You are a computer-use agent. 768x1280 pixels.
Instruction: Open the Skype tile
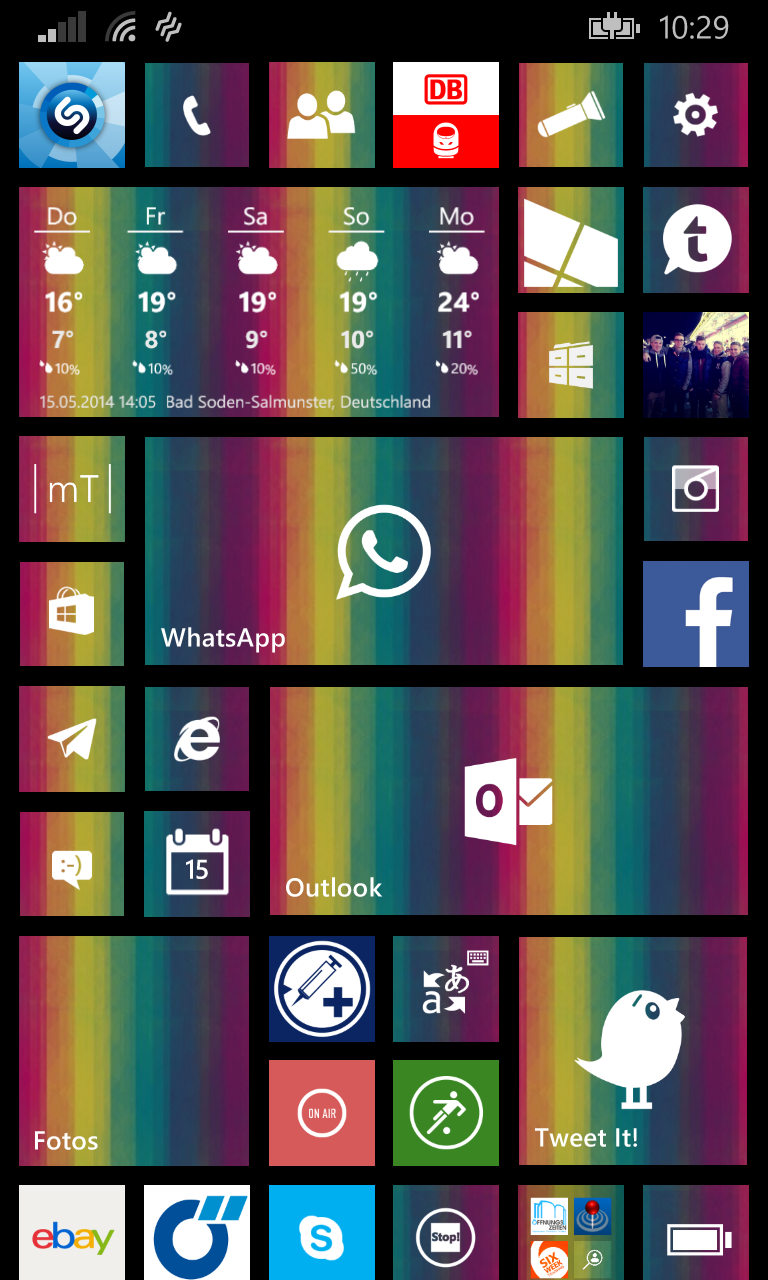(322, 1233)
